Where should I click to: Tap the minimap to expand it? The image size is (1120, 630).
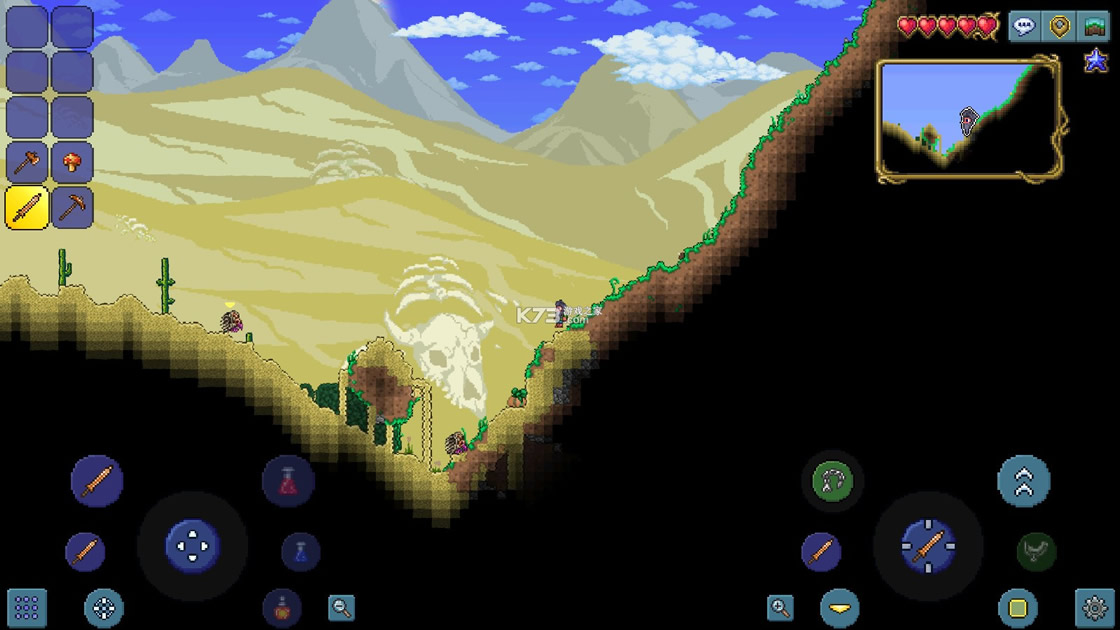coord(968,120)
